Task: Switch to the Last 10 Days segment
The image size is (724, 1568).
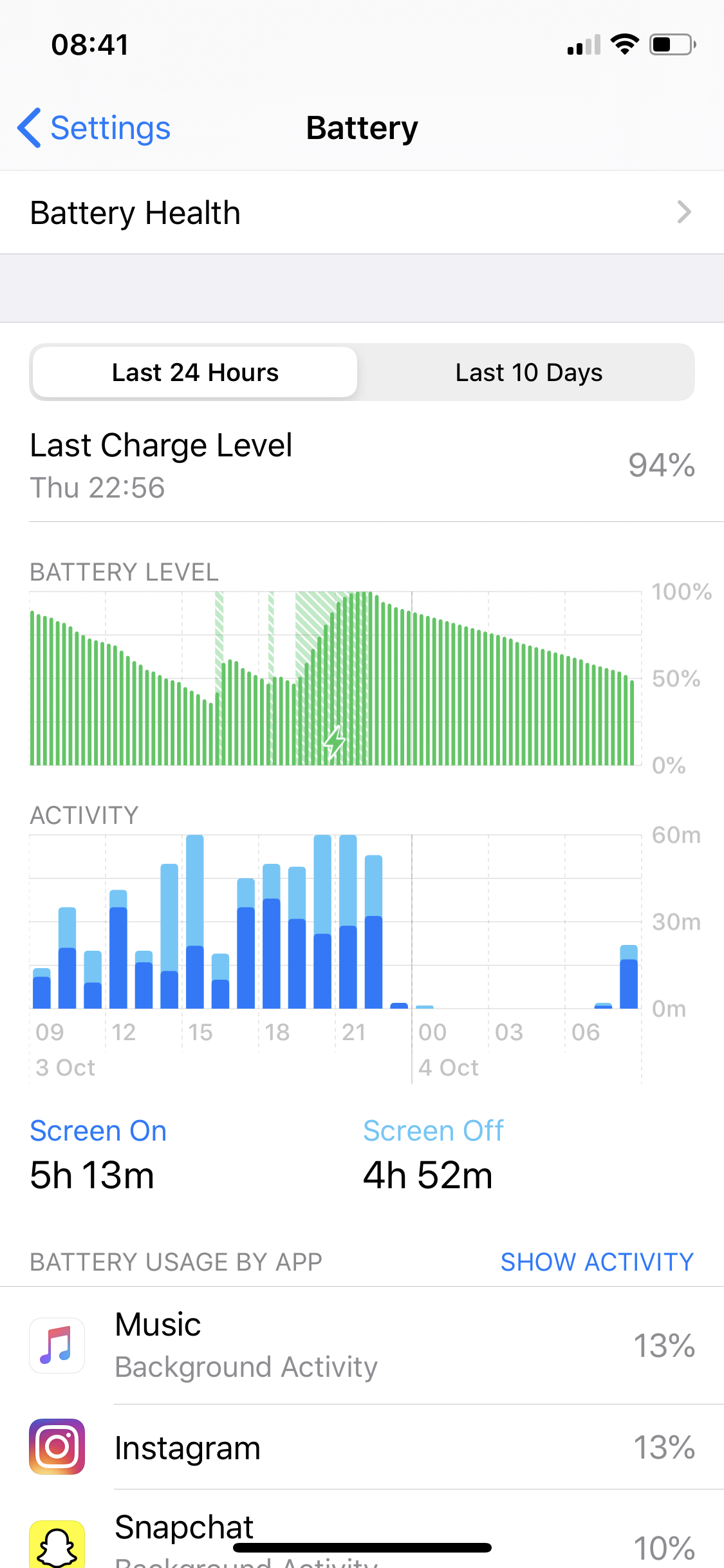Action: click(528, 372)
